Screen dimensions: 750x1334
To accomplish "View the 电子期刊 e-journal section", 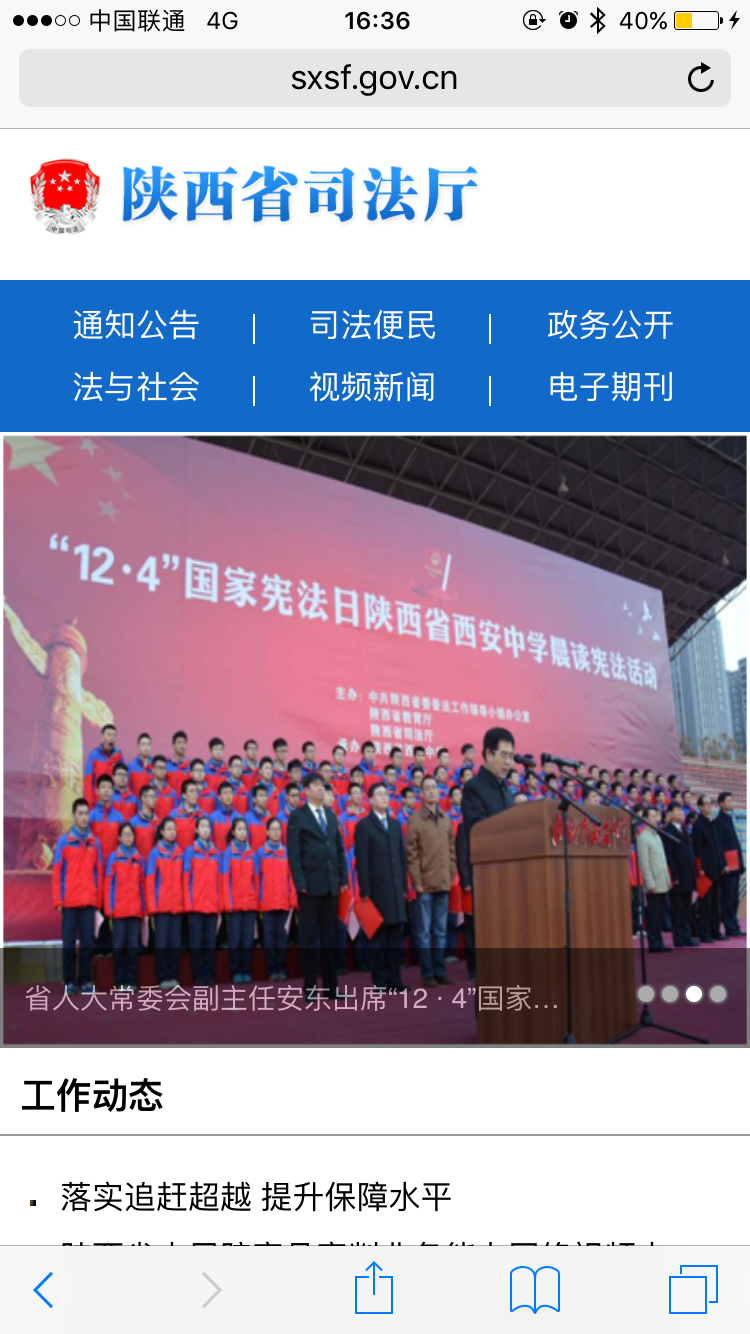I will coord(610,387).
